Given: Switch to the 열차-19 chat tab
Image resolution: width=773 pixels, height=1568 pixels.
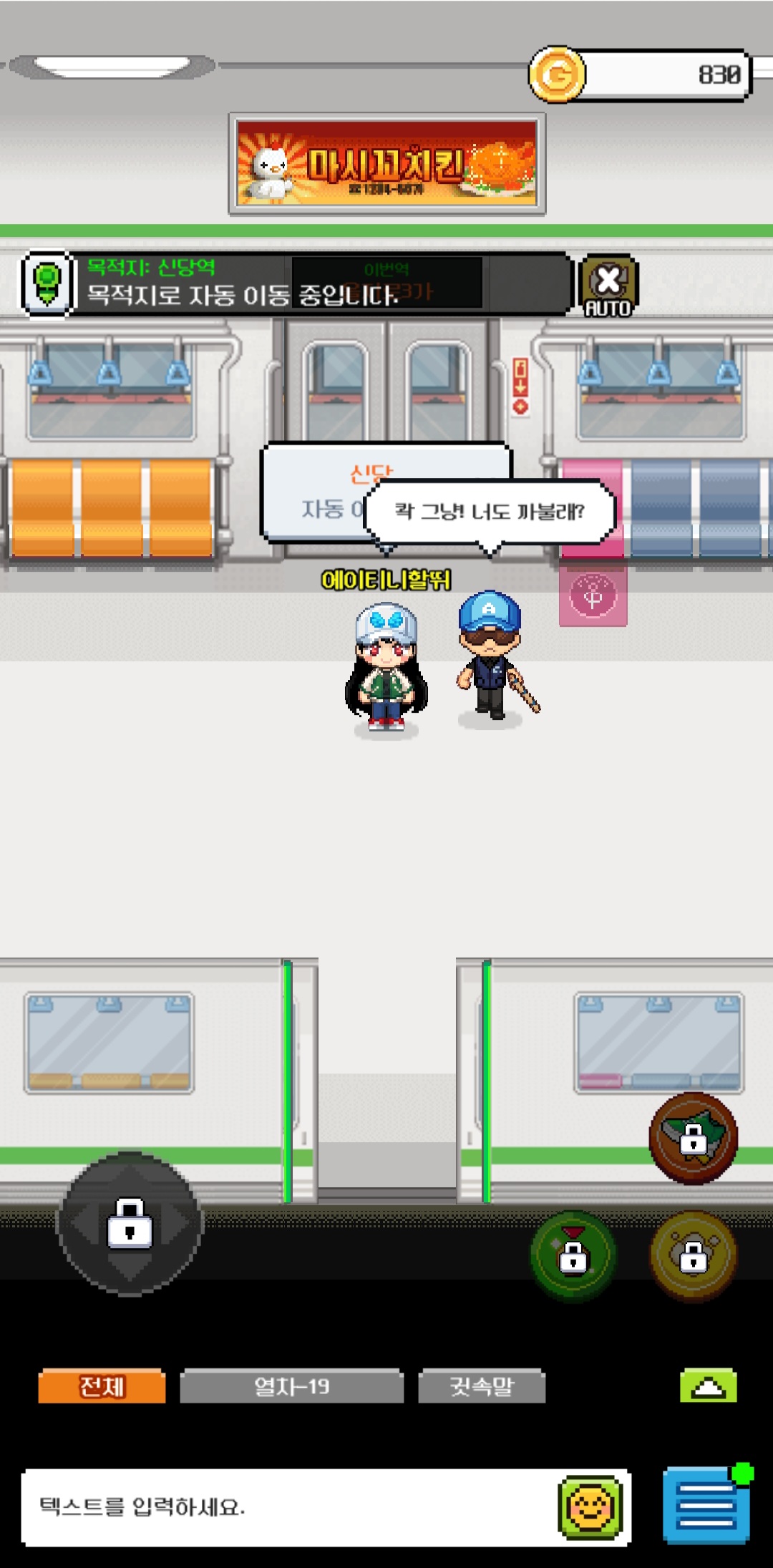Looking at the screenshot, I should click(291, 1386).
